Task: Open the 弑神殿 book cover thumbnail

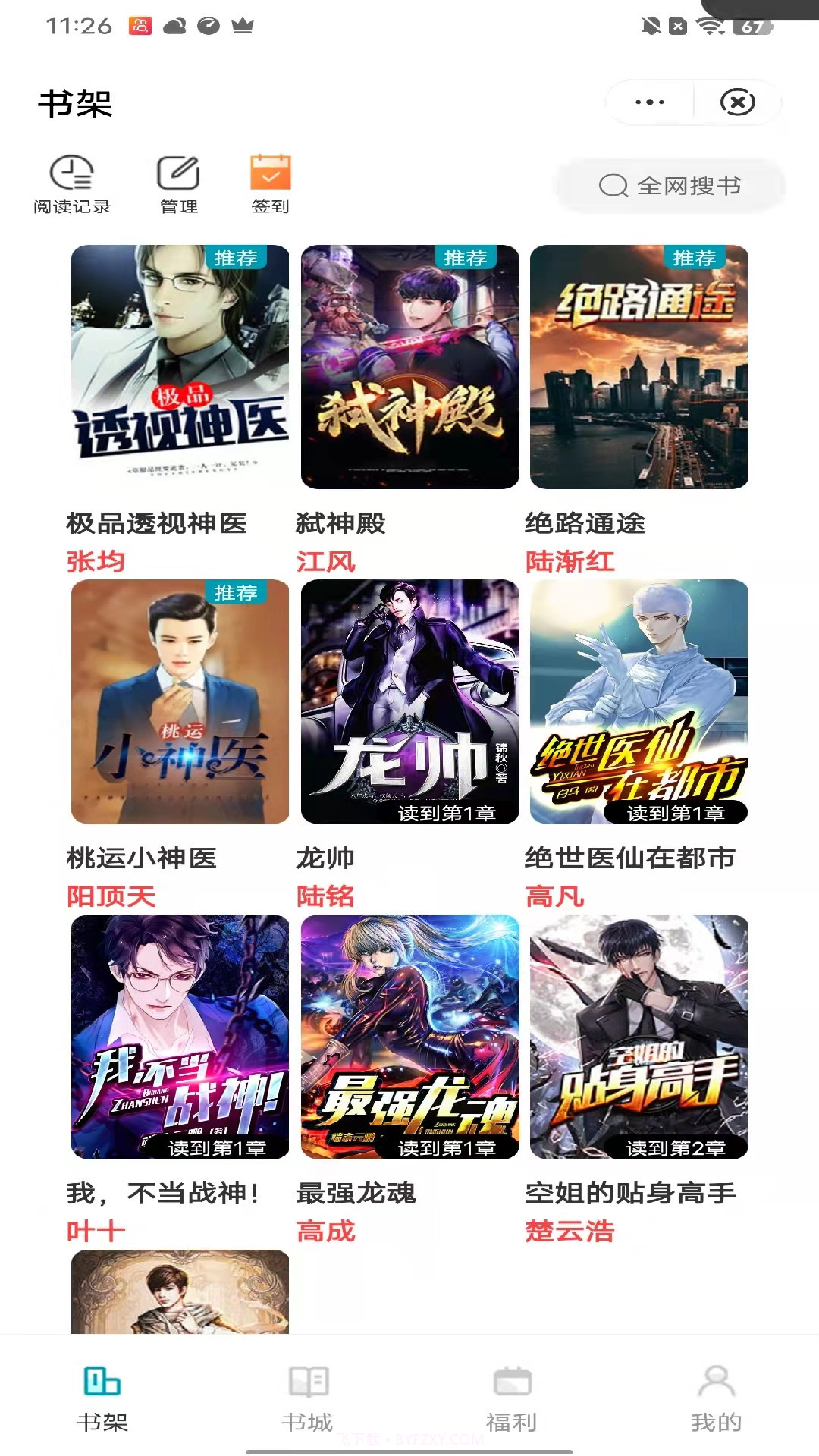Action: click(x=409, y=368)
